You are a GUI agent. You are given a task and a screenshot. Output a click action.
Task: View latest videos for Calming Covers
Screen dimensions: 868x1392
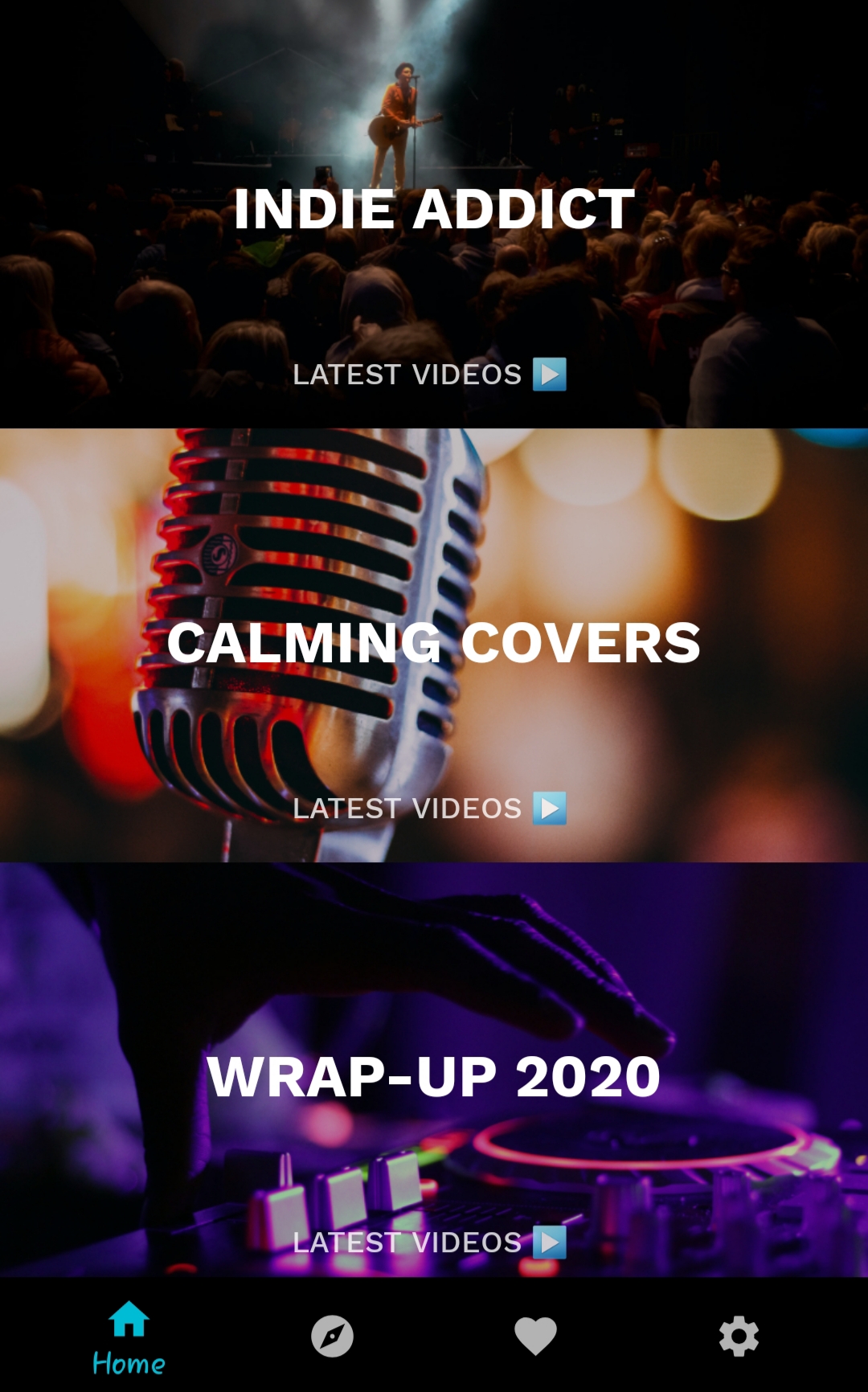(429, 809)
